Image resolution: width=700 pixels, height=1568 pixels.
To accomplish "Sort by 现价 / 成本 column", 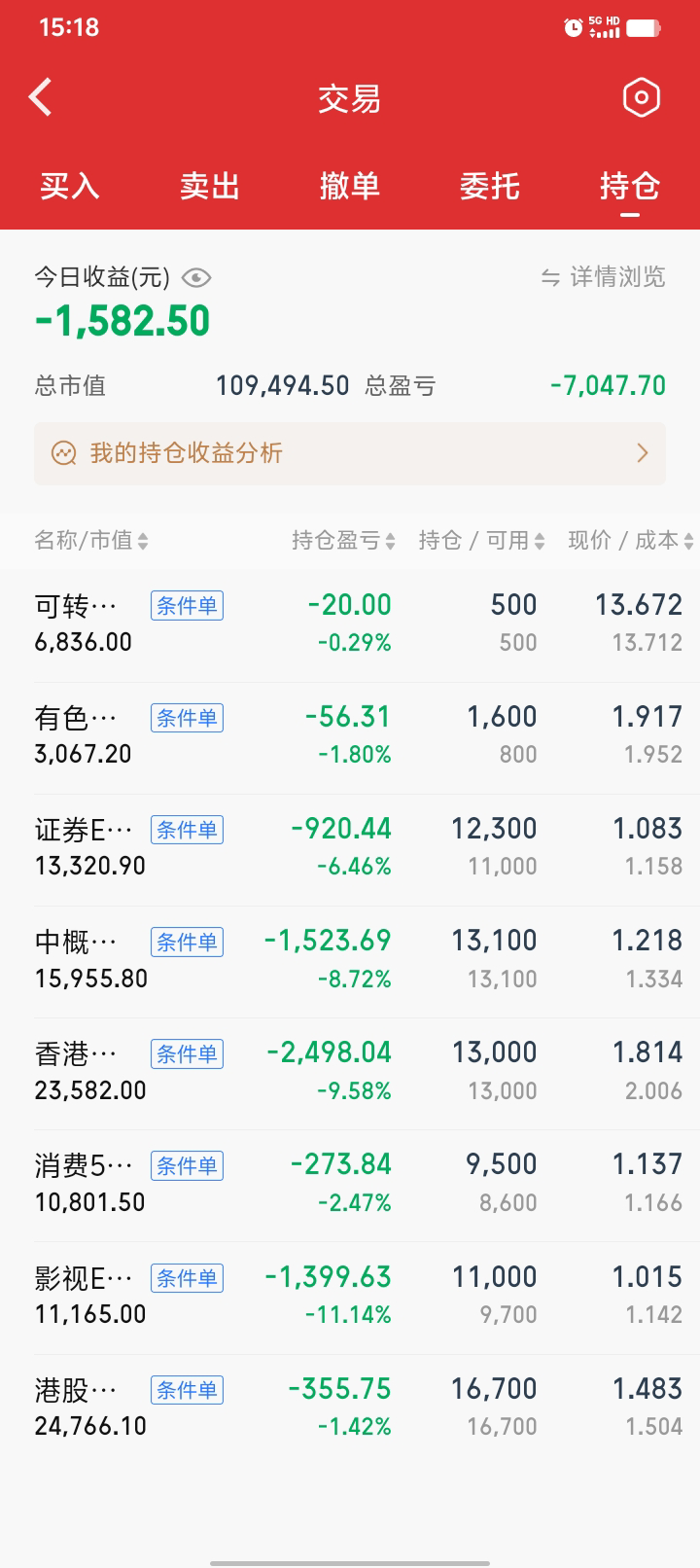I will (x=630, y=541).
